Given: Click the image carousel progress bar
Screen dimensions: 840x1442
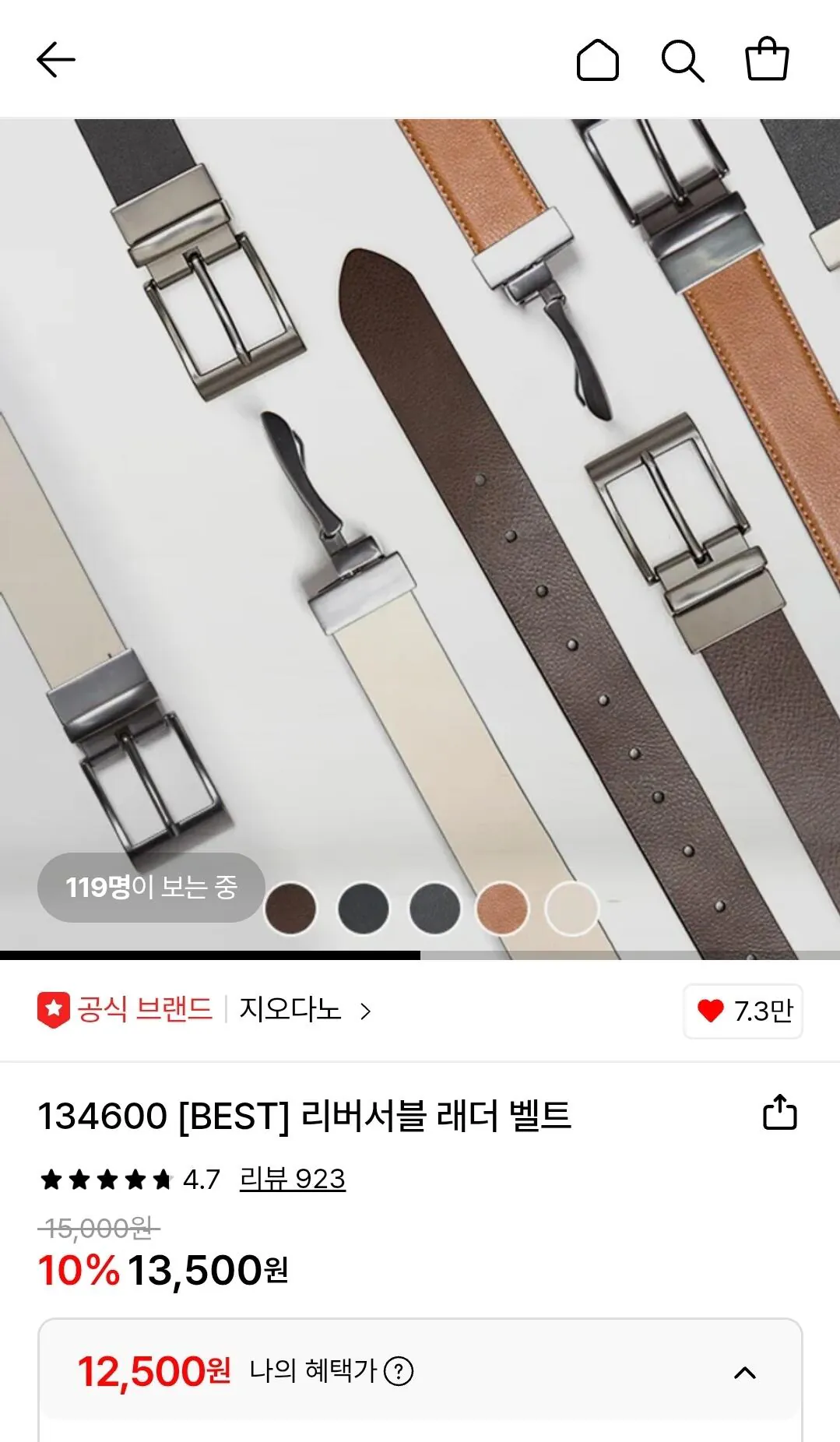Looking at the screenshot, I should pyautogui.click(x=210, y=954).
